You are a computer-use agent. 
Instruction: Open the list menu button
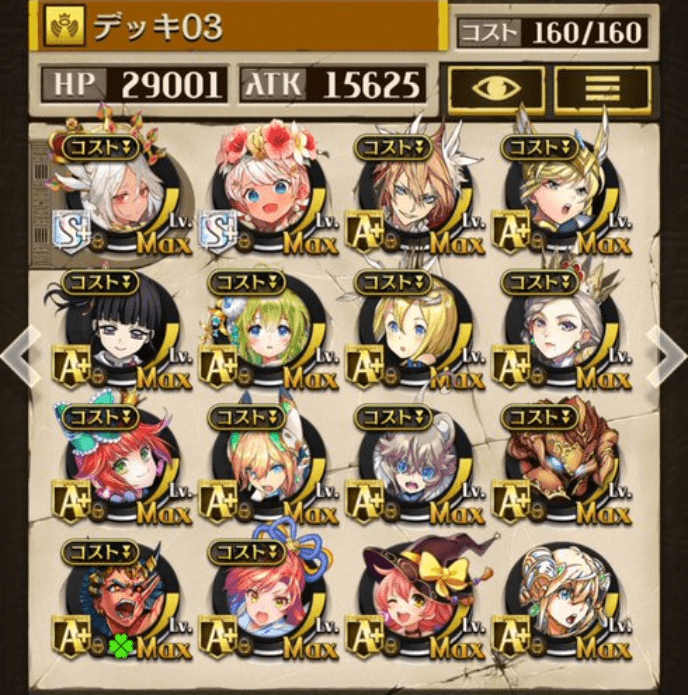click(x=603, y=89)
